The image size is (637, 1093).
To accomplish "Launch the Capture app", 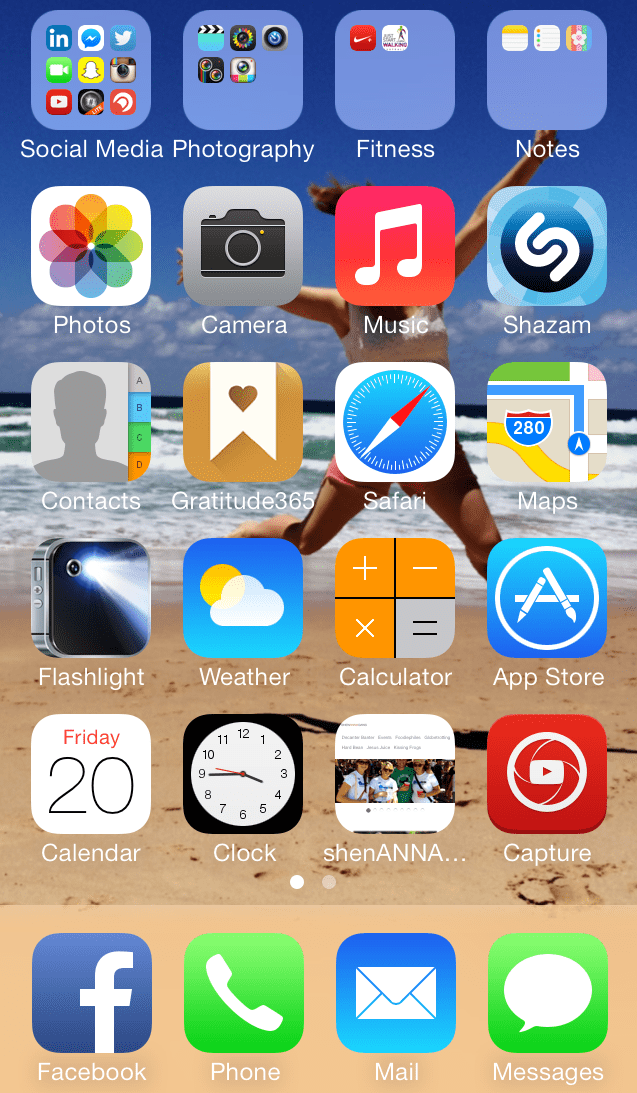I will click(547, 774).
